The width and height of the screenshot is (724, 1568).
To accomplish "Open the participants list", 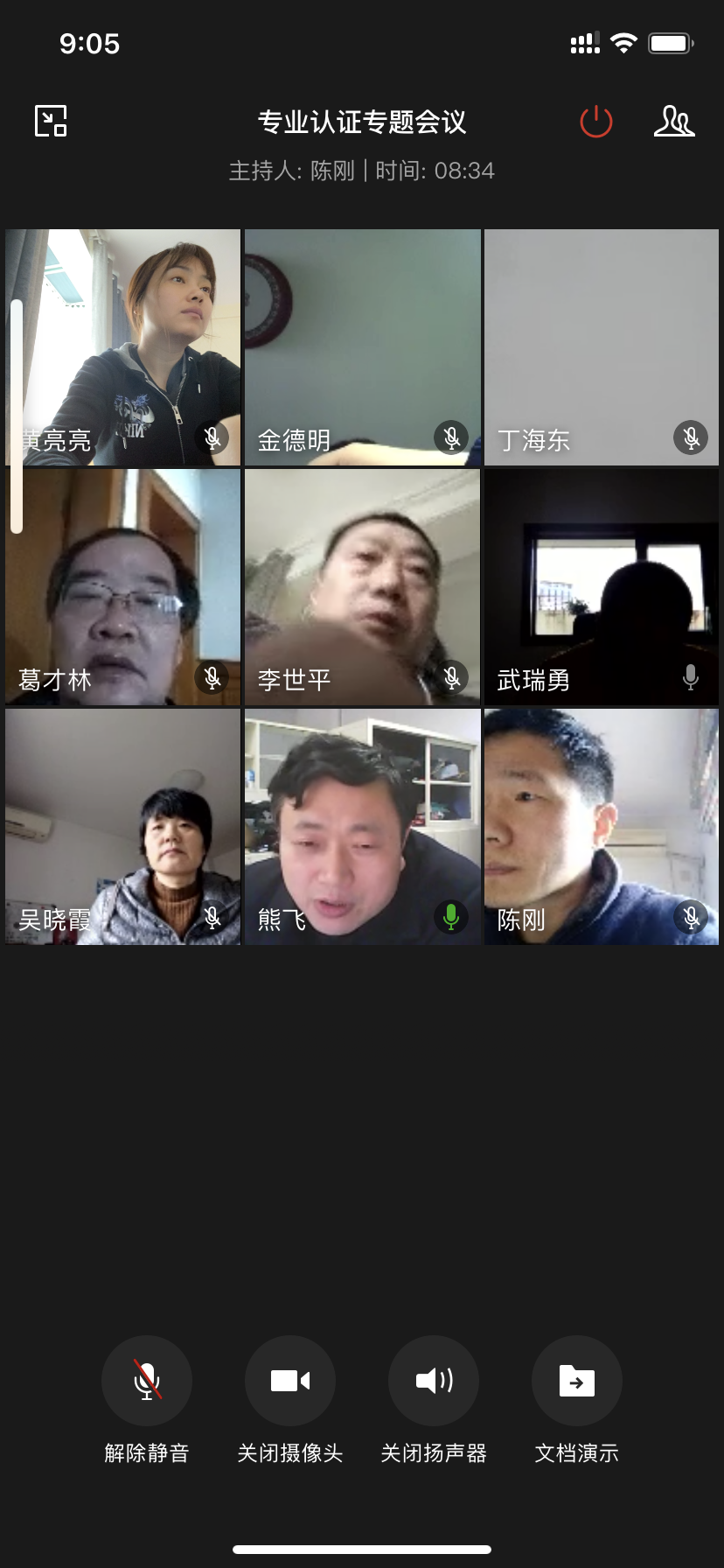I will point(674,122).
